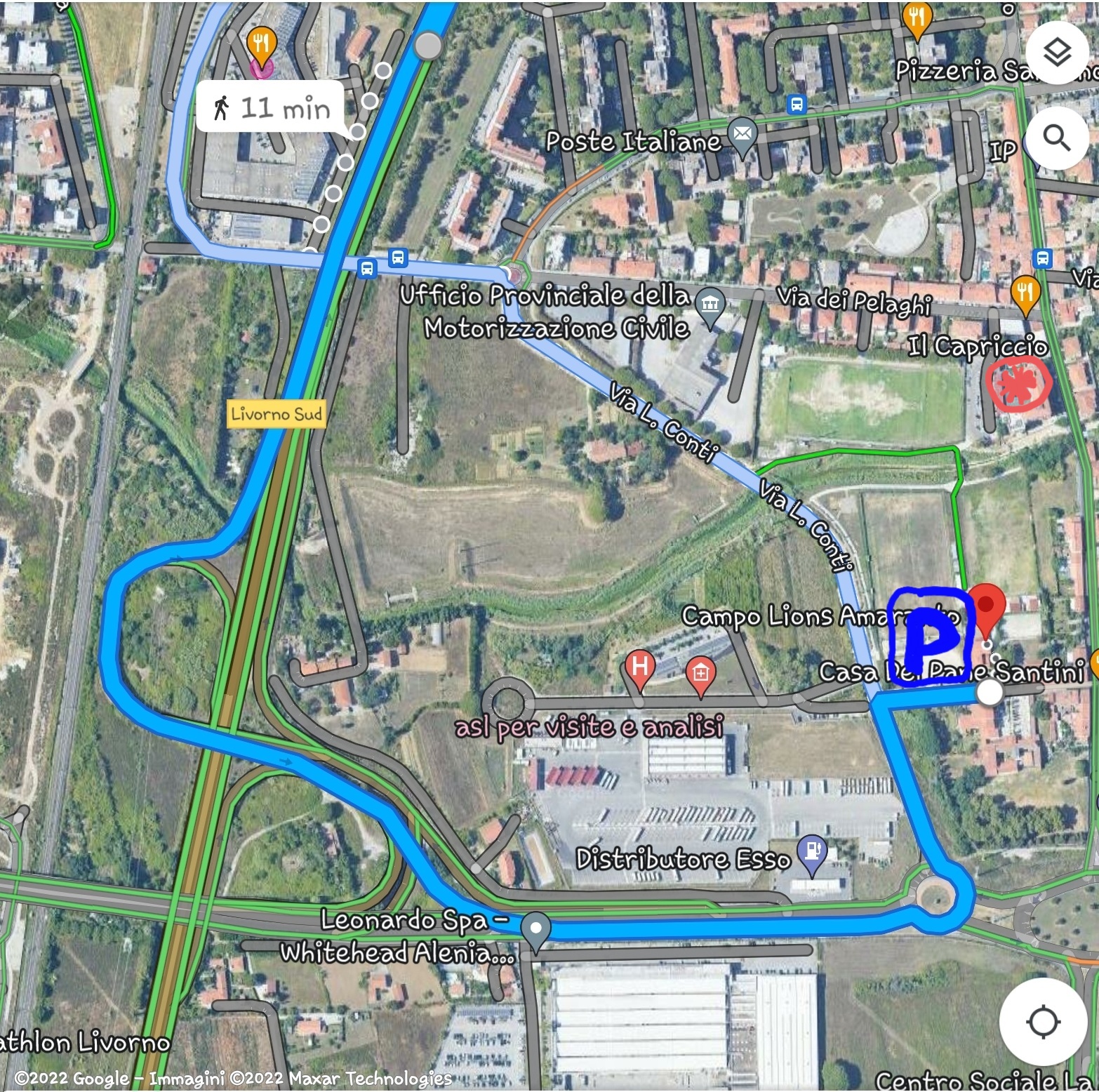Screen dimensions: 1099x1092
Task: Open the Leonardo Spa Whitehead Alenia pin
Action: coord(536,930)
